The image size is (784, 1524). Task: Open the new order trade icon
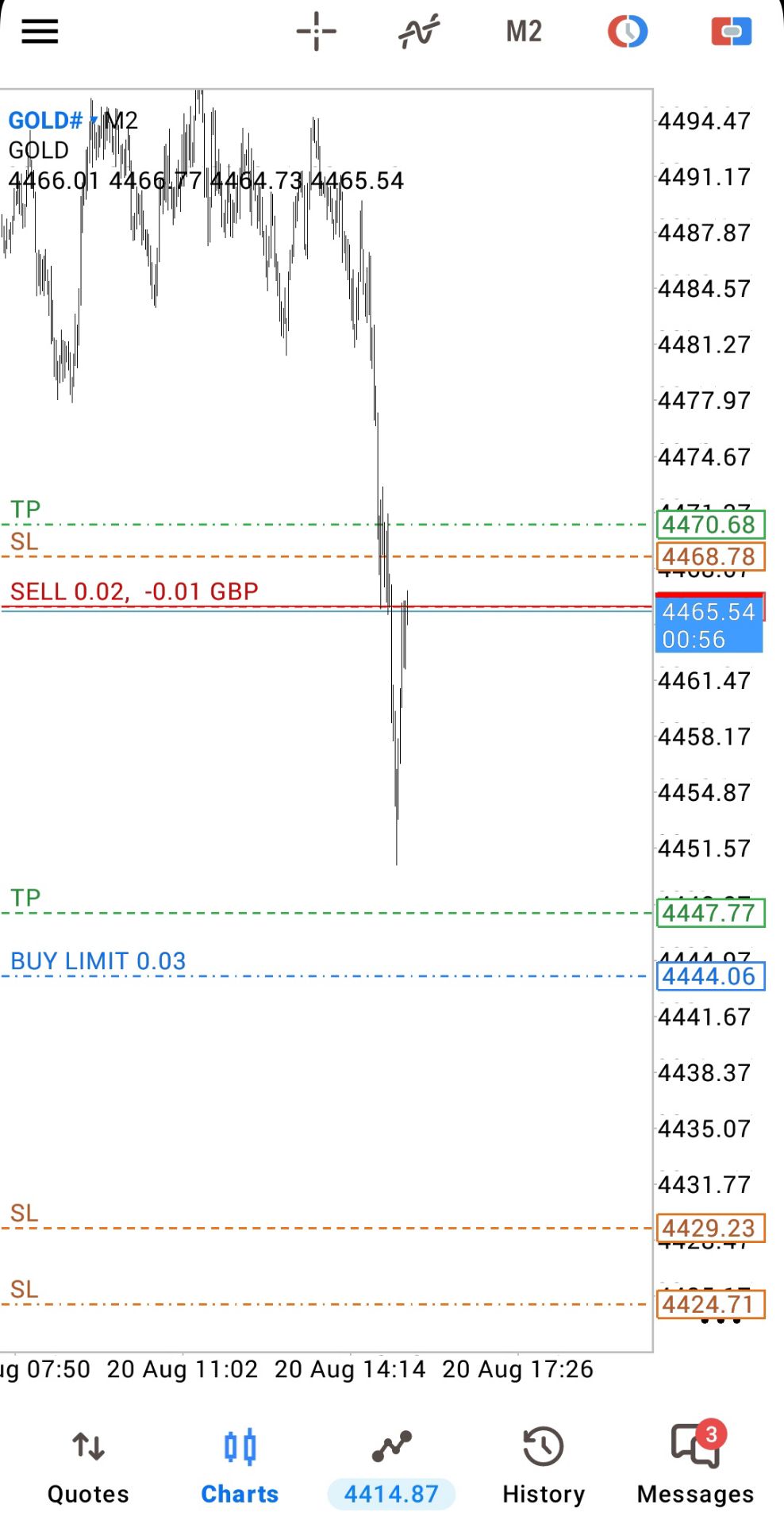tap(732, 31)
